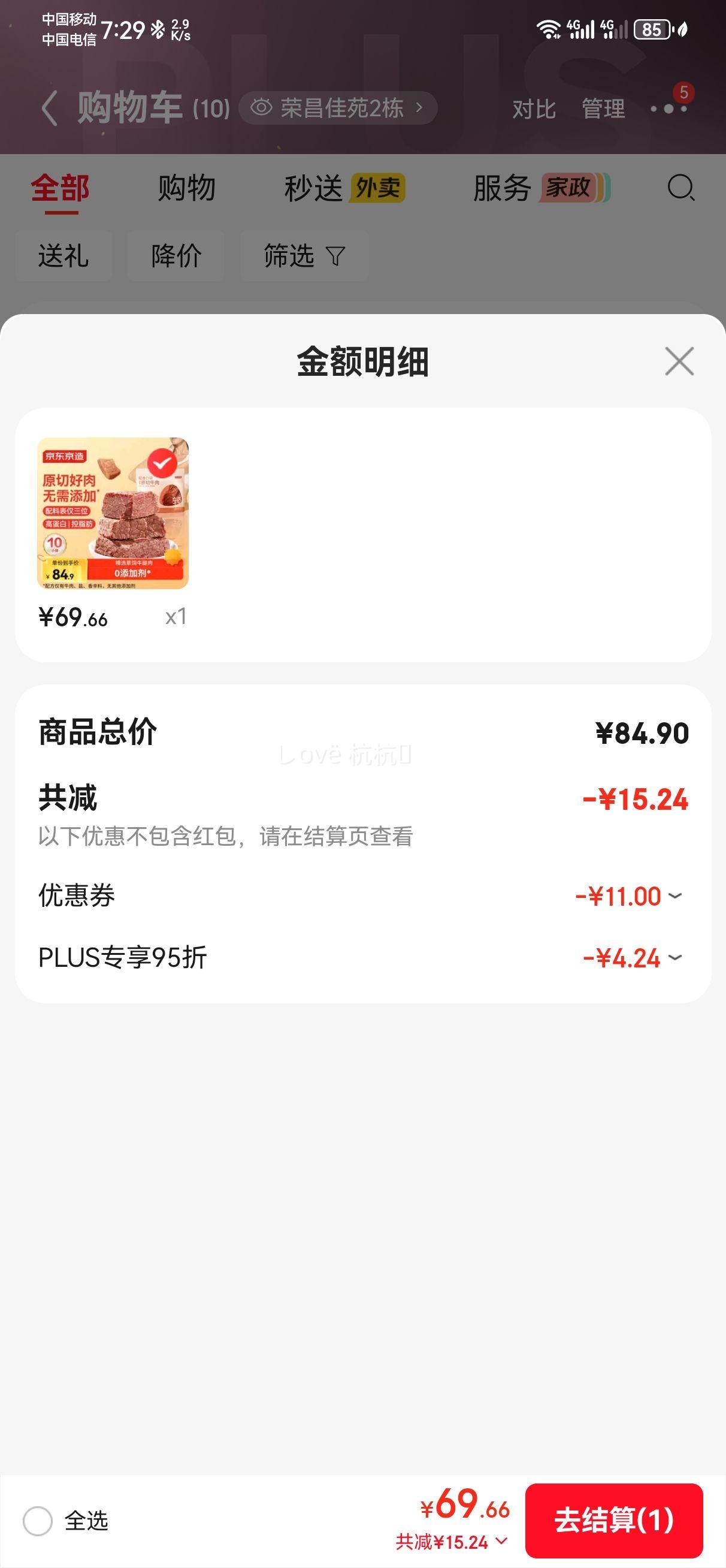This screenshot has width=726, height=1568.
Task: Tap the eye icon beside 荣昌佳苑2栋
Action: pos(263,107)
